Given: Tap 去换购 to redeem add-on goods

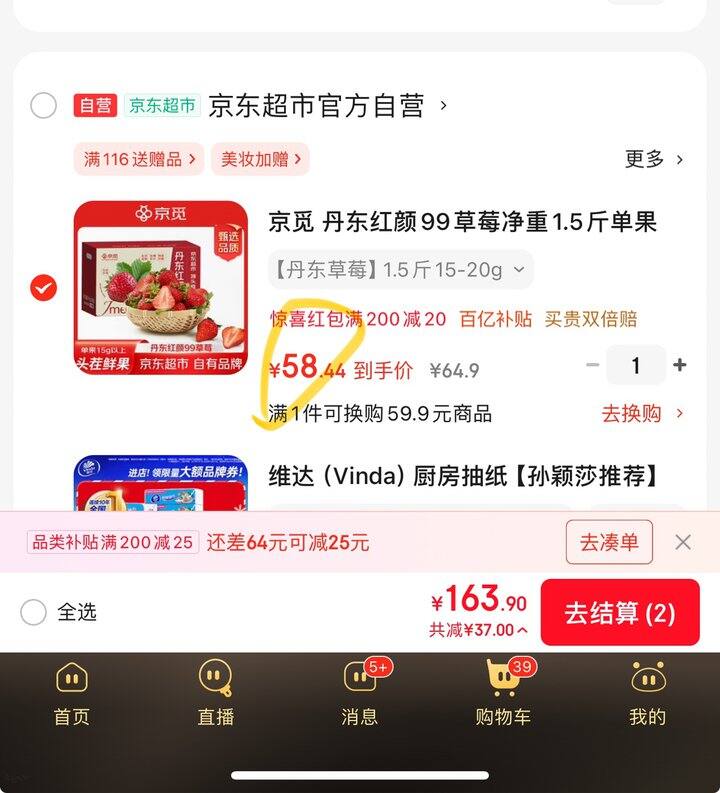Looking at the screenshot, I should pyautogui.click(x=642, y=413).
